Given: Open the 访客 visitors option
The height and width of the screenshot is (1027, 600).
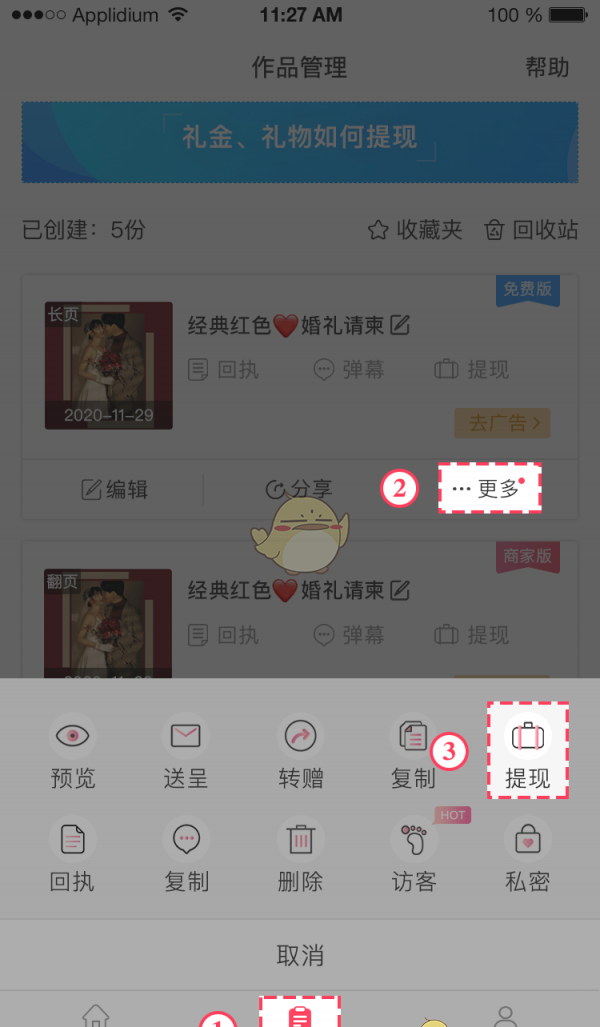Looking at the screenshot, I should 414,857.
